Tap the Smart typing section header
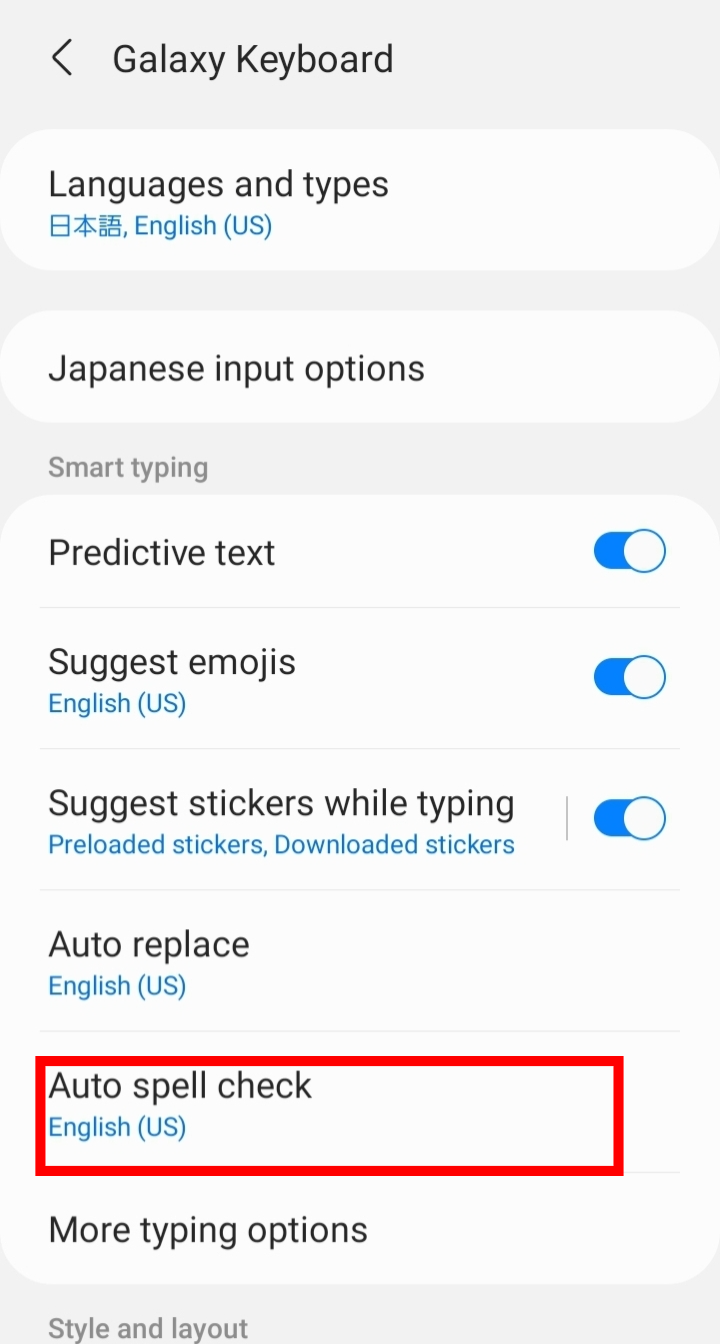720x1344 pixels. click(x=128, y=467)
